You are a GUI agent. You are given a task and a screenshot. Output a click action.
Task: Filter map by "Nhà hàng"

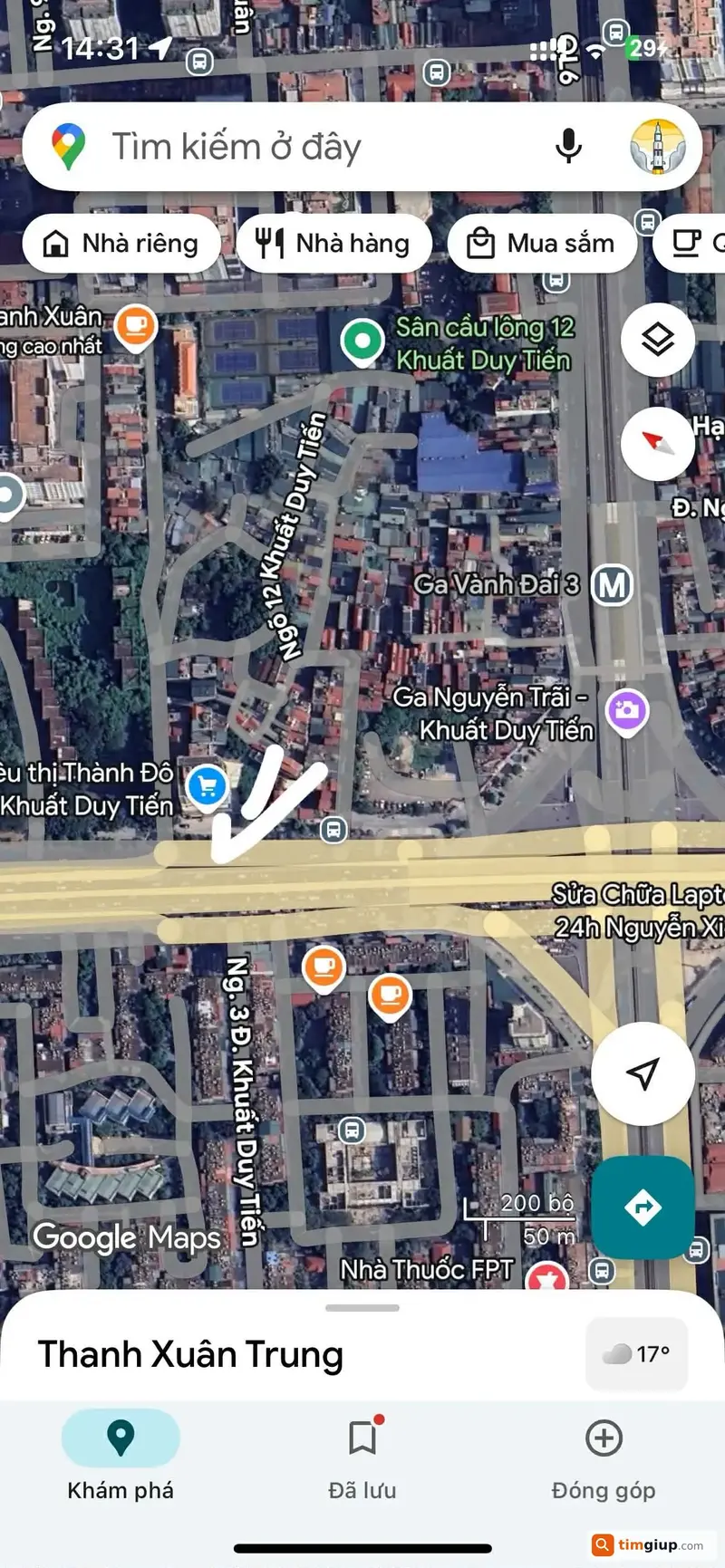point(333,244)
